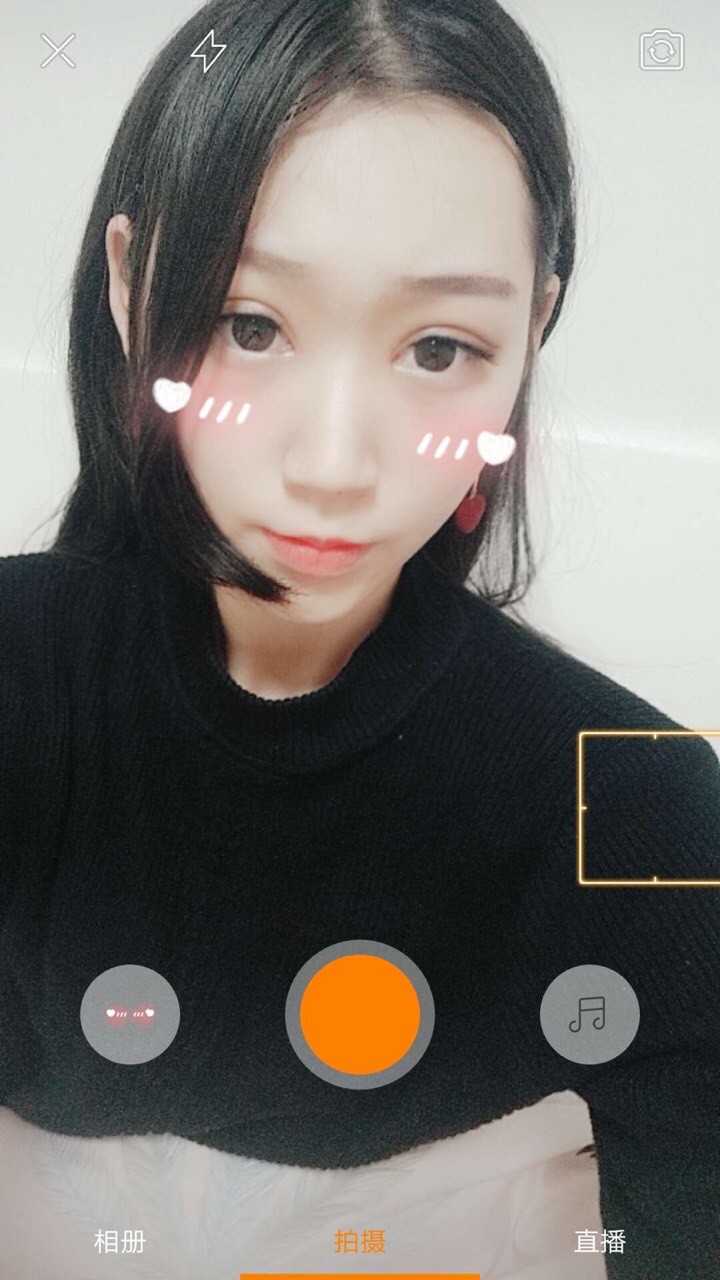
Task: Close the camera screen
Action: 58,51
